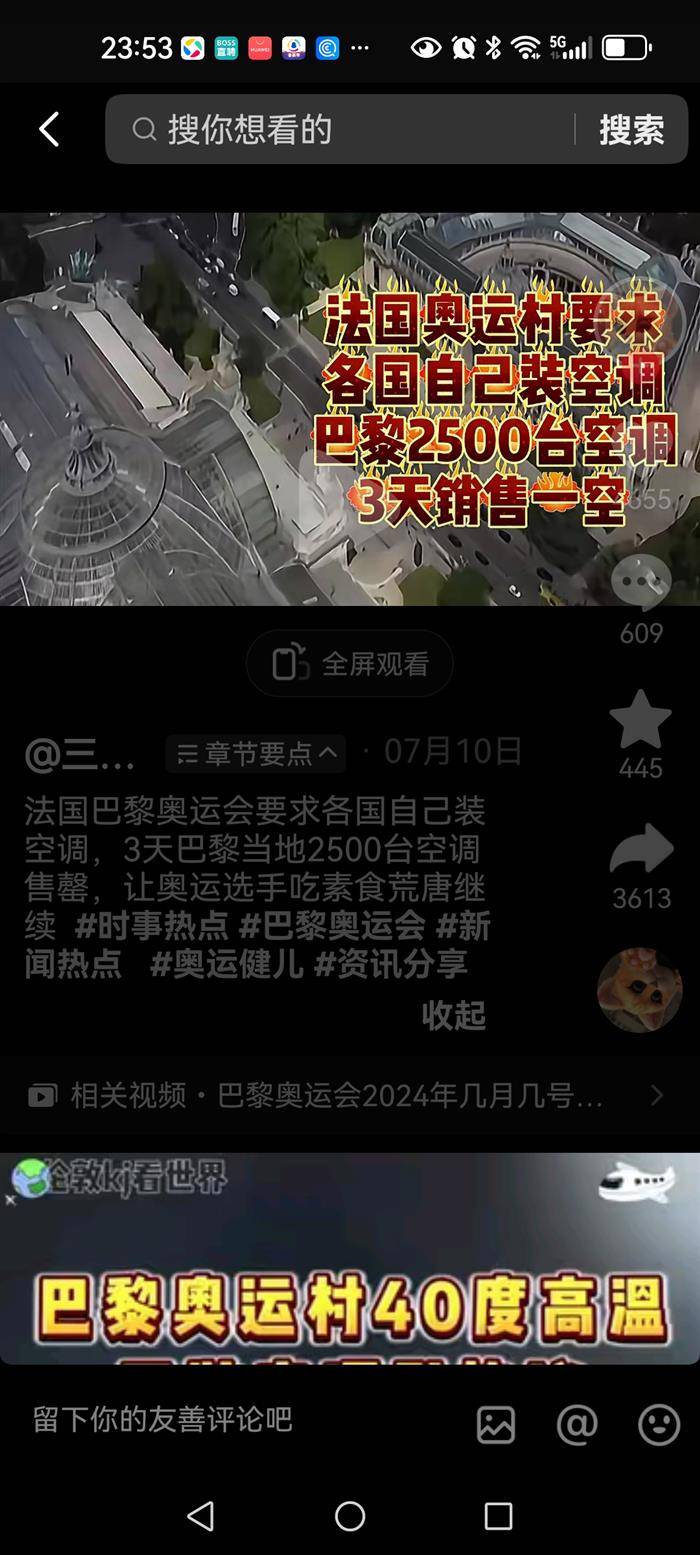Switch to fullscreen with 全屏观看
The image size is (700, 1555).
click(350, 664)
